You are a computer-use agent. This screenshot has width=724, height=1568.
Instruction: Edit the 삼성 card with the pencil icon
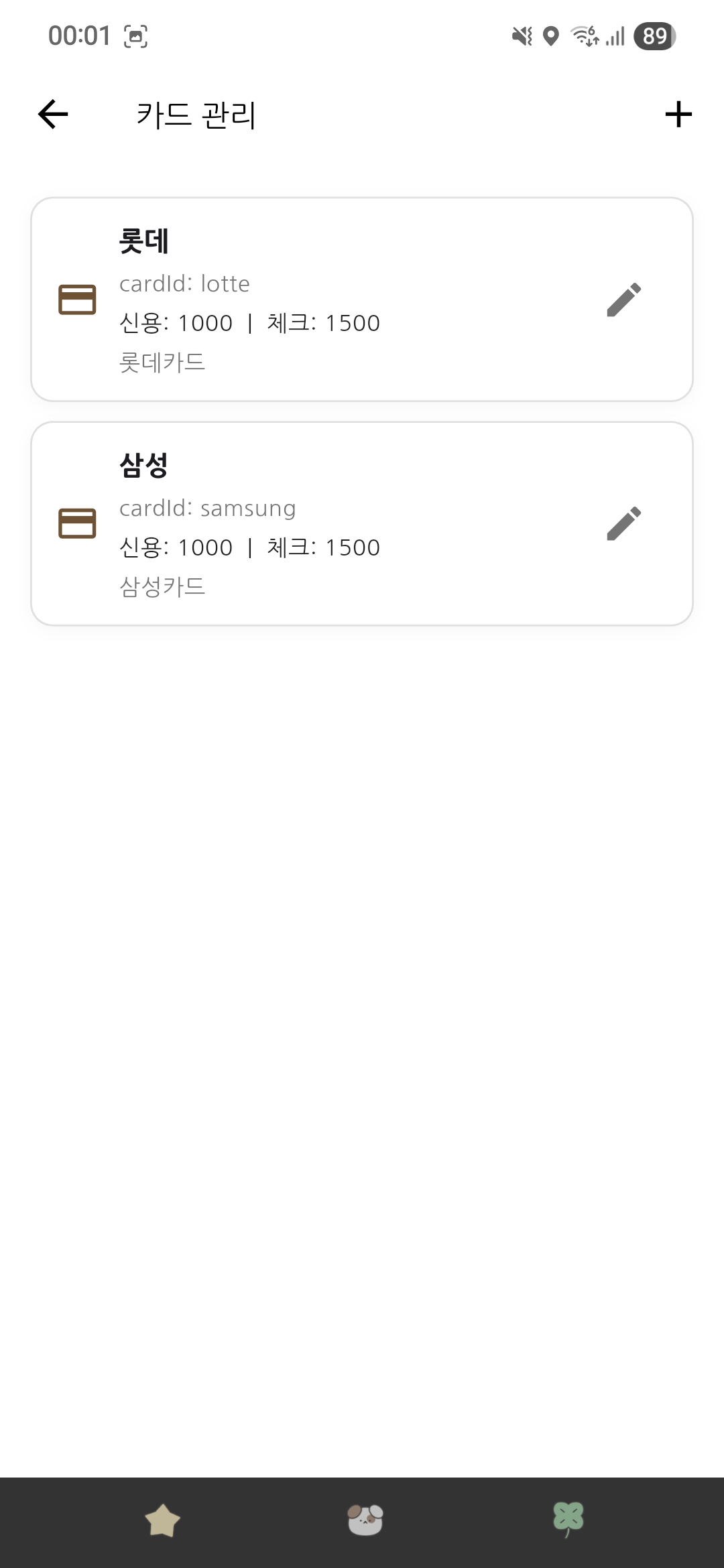click(x=623, y=524)
